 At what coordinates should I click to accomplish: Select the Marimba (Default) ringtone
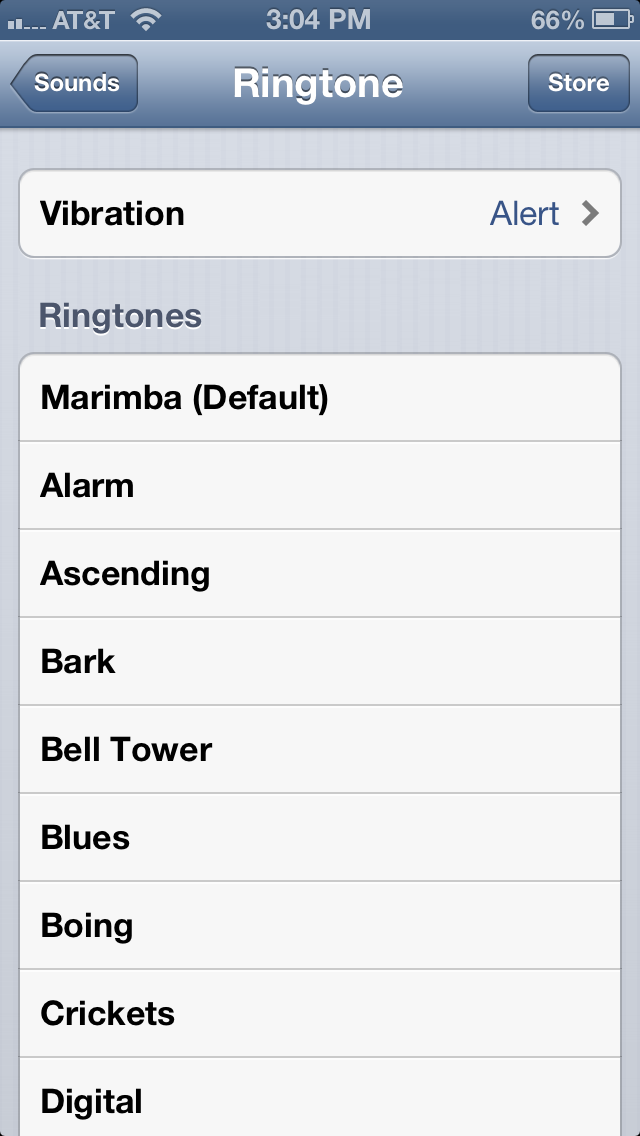tap(320, 397)
